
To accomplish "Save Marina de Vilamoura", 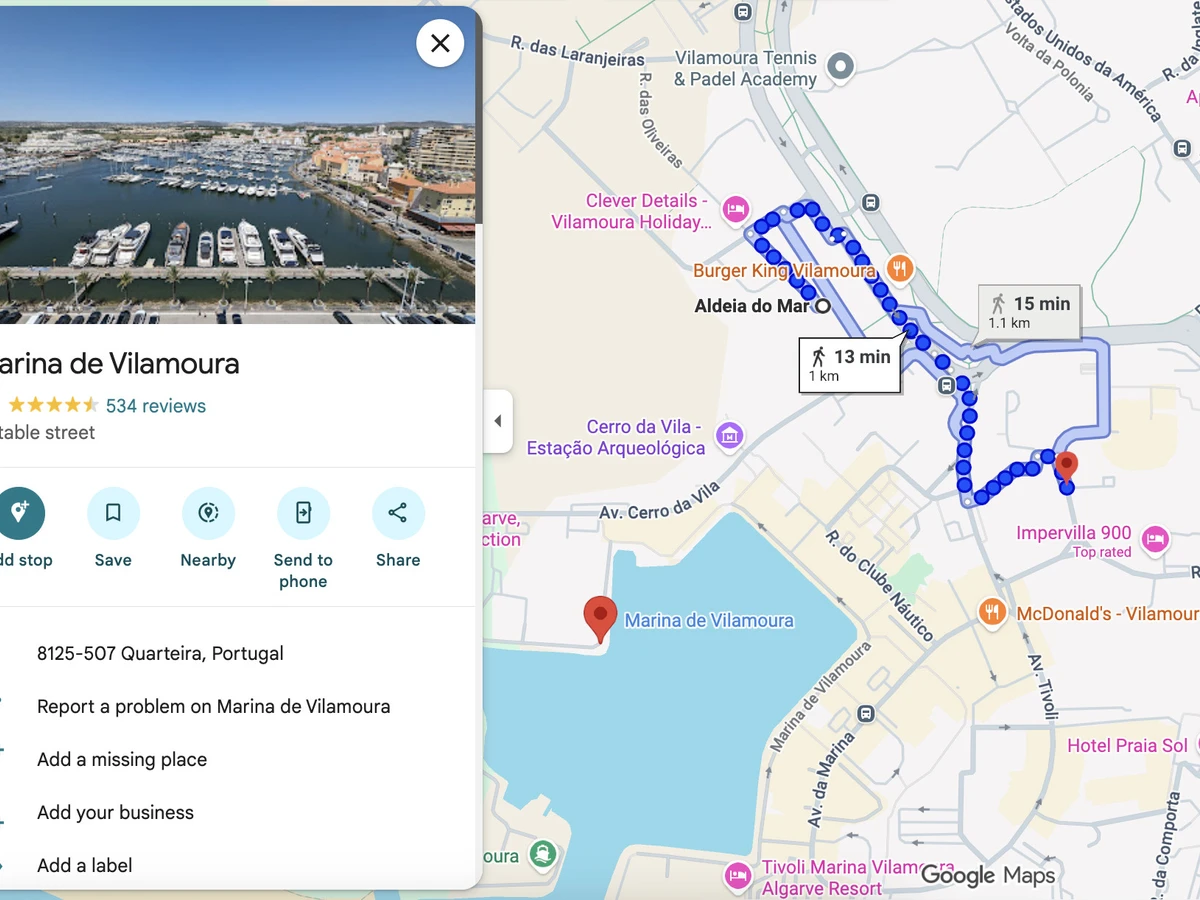I will [113, 514].
